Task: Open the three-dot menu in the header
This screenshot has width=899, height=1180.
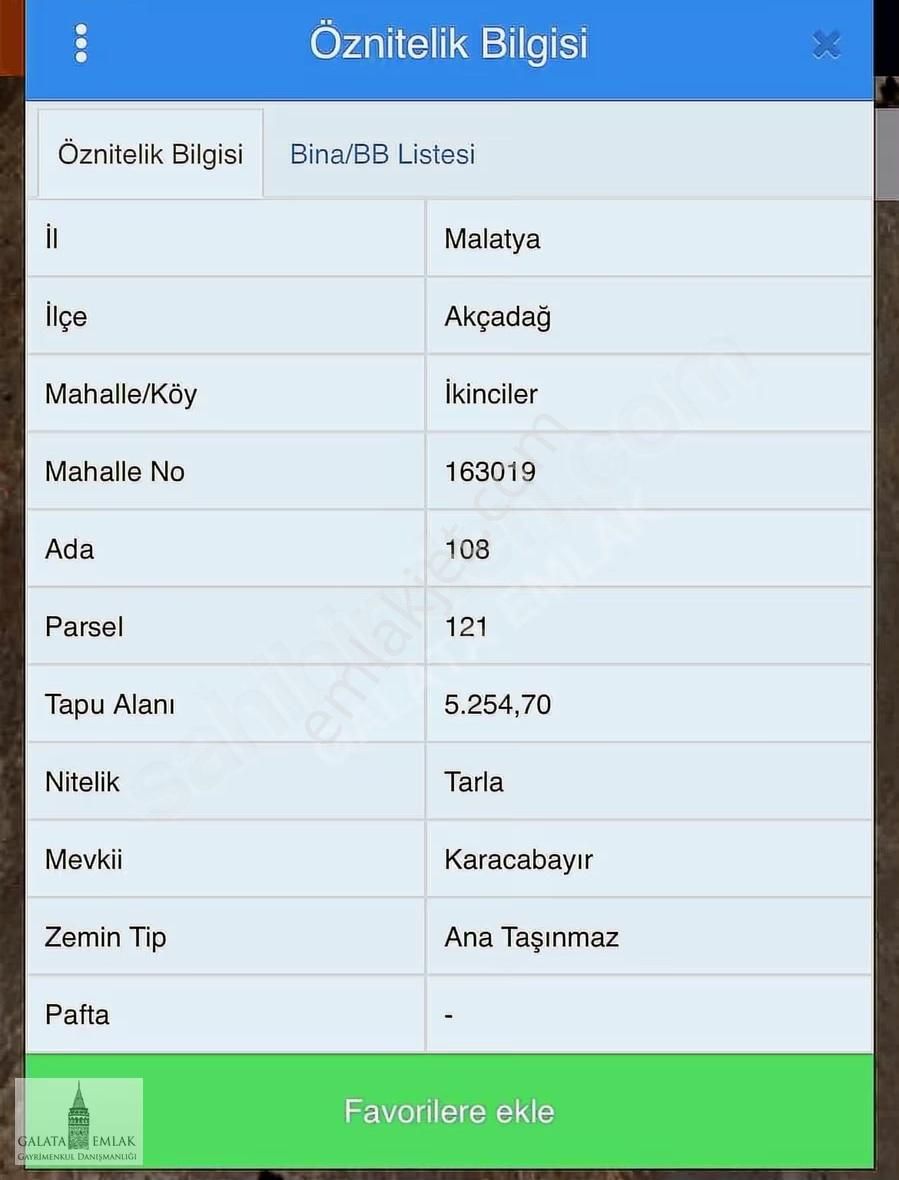Action: click(x=81, y=44)
